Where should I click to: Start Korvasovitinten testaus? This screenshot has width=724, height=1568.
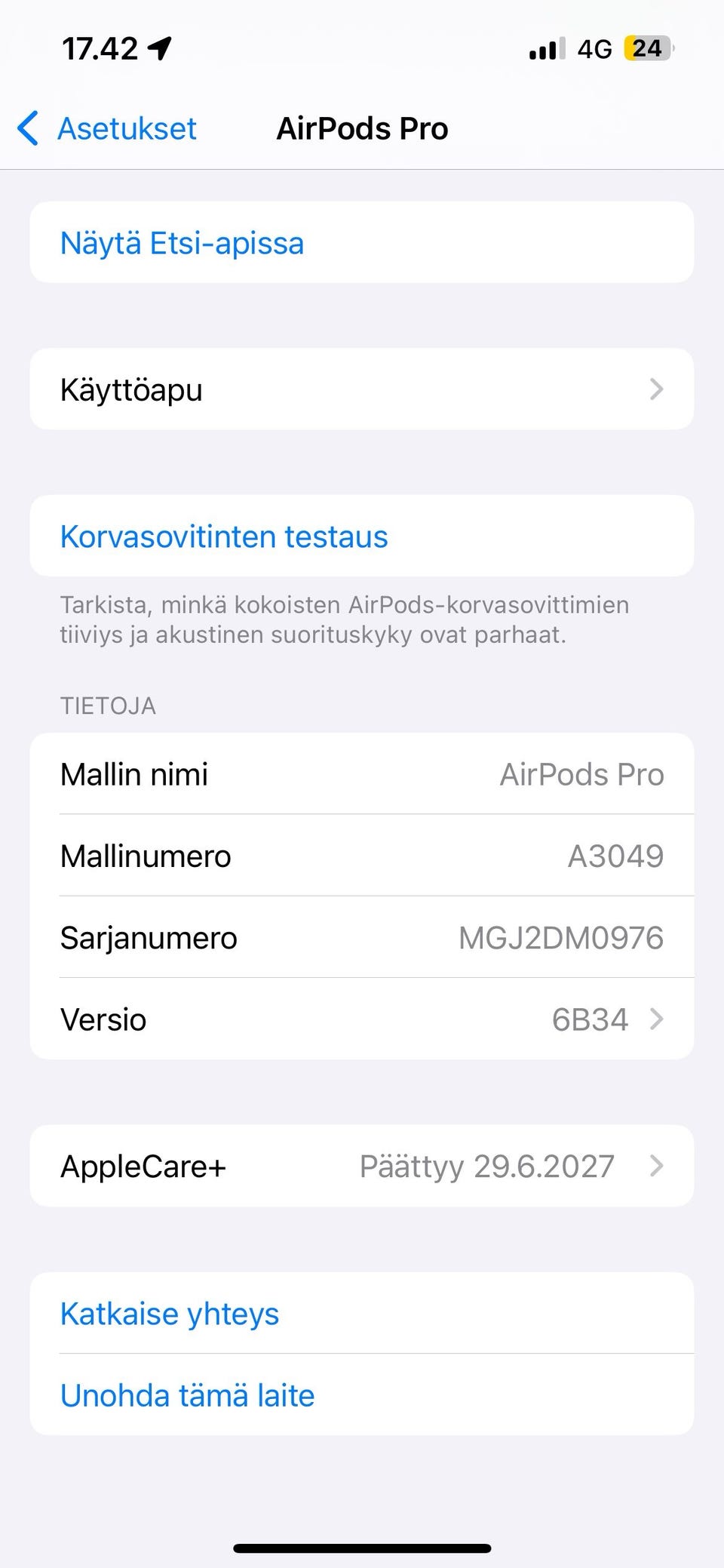362,536
